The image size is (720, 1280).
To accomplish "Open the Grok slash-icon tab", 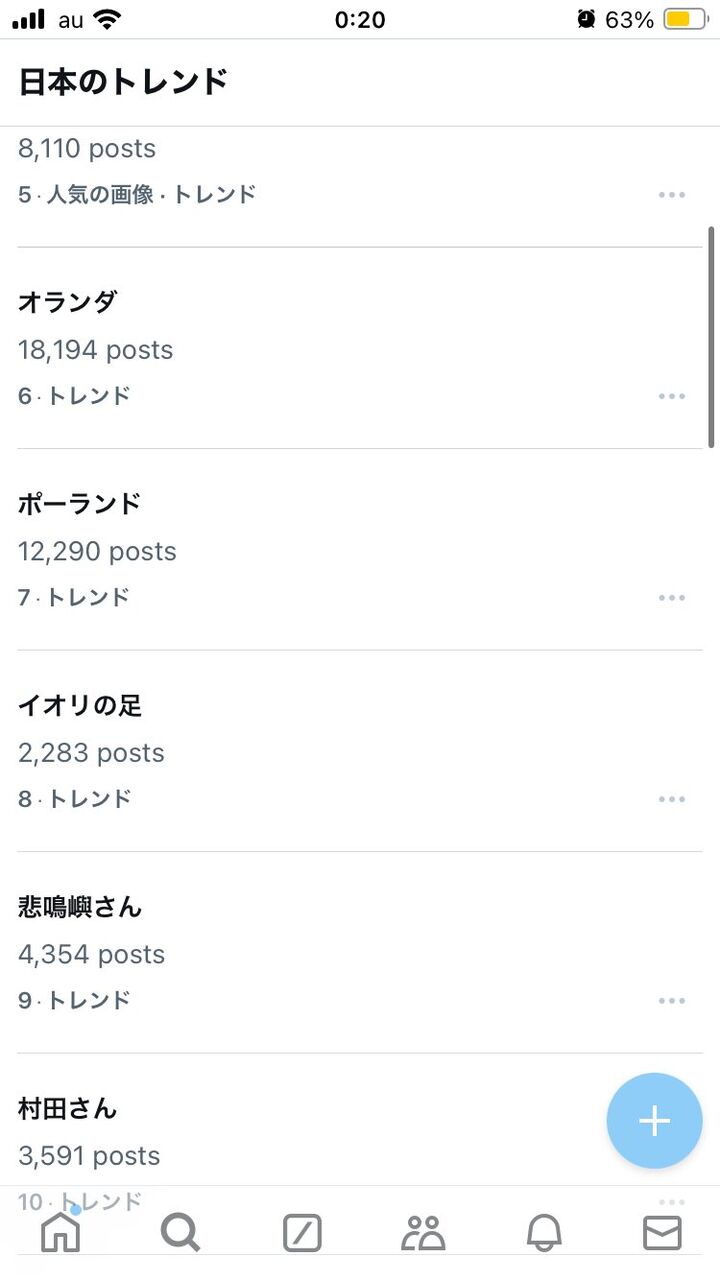I will click(x=302, y=1234).
